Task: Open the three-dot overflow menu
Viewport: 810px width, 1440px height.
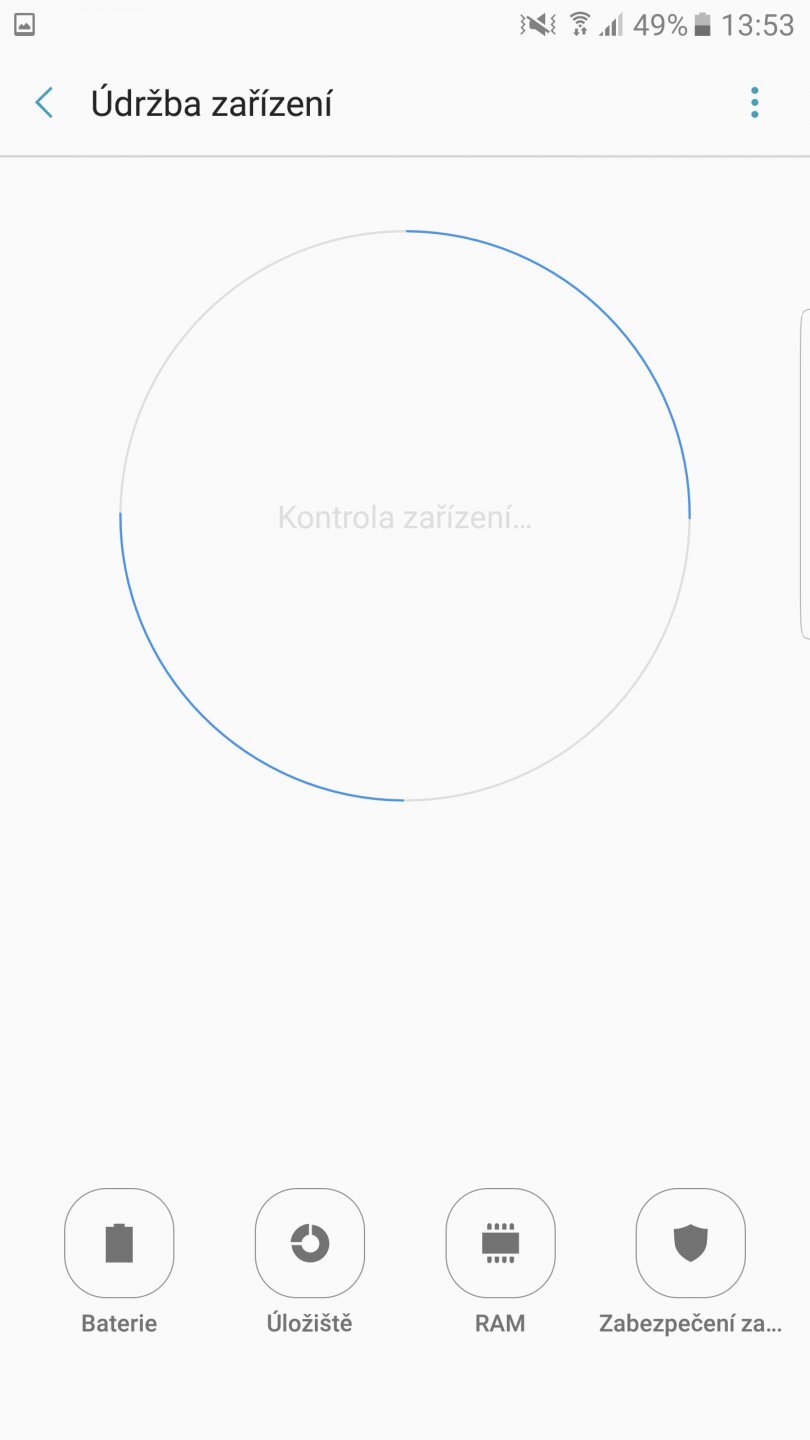Action: point(755,102)
